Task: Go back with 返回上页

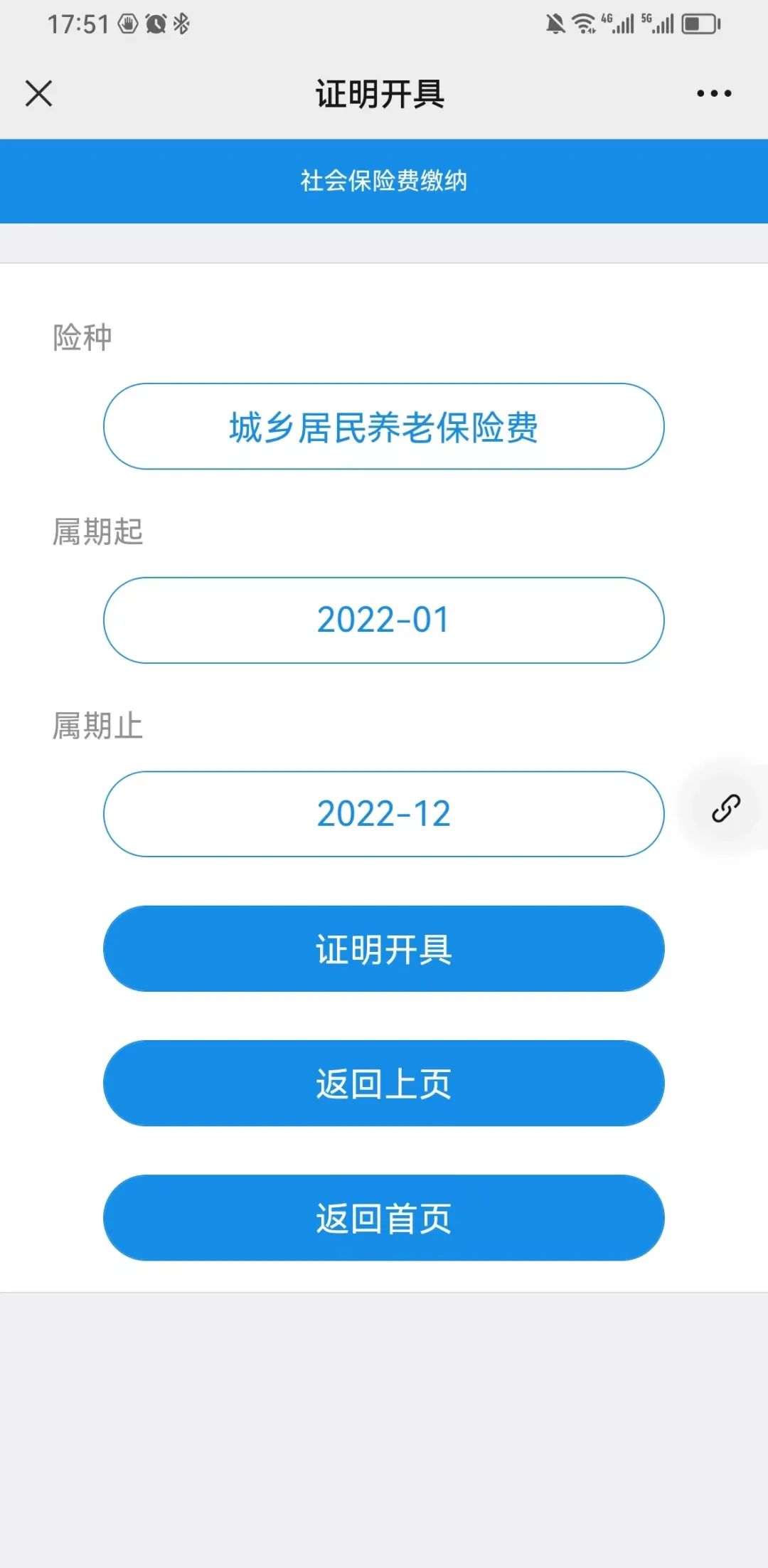Action: pyautogui.click(x=384, y=1083)
